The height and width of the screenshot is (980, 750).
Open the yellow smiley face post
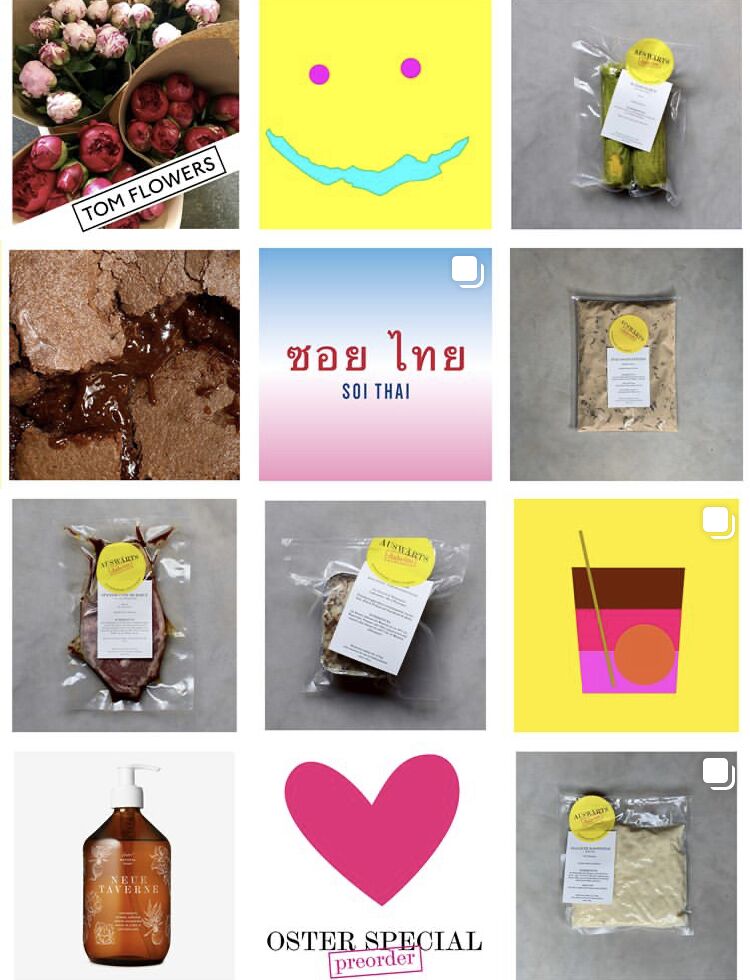pyautogui.click(x=375, y=113)
